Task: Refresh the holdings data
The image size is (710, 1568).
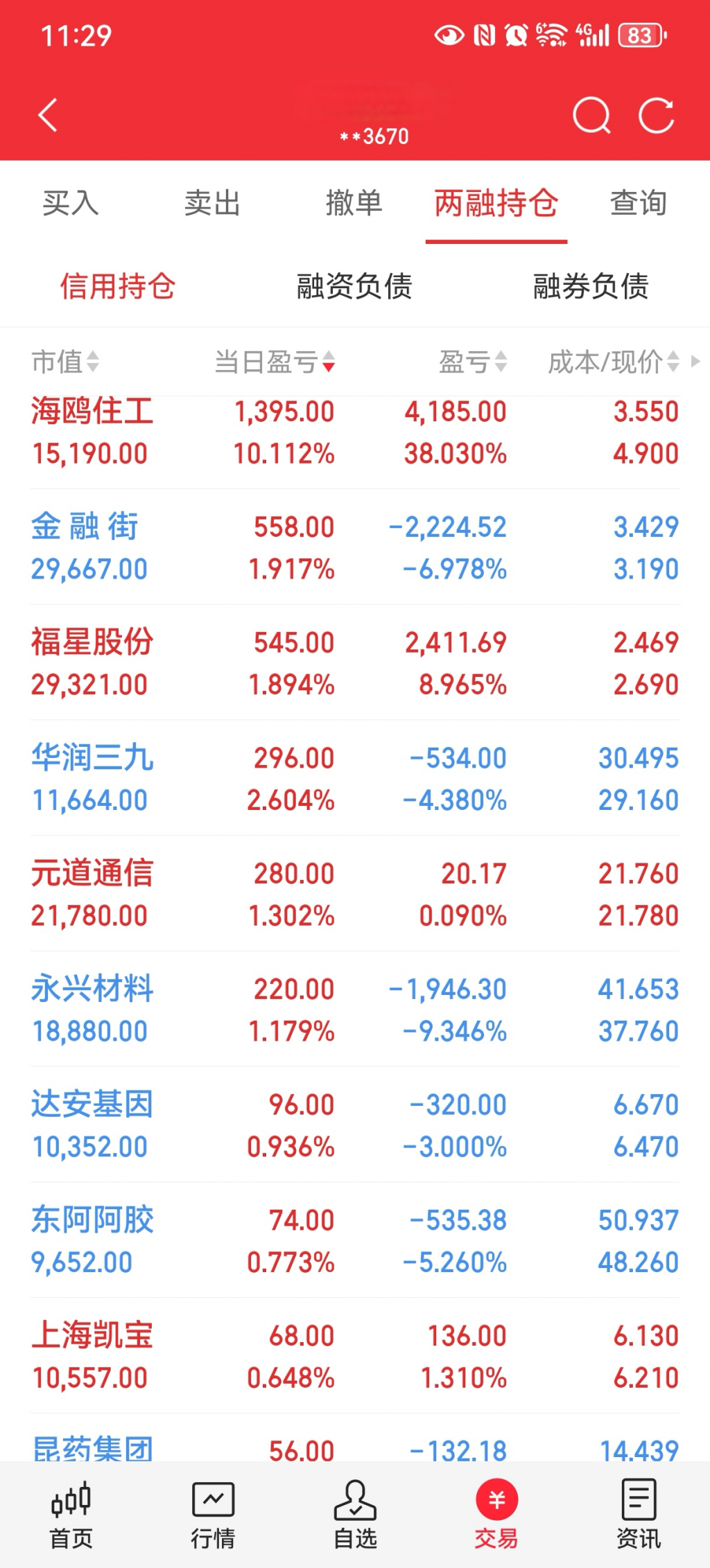Action: pyautogui.click(x=656, y=115)
